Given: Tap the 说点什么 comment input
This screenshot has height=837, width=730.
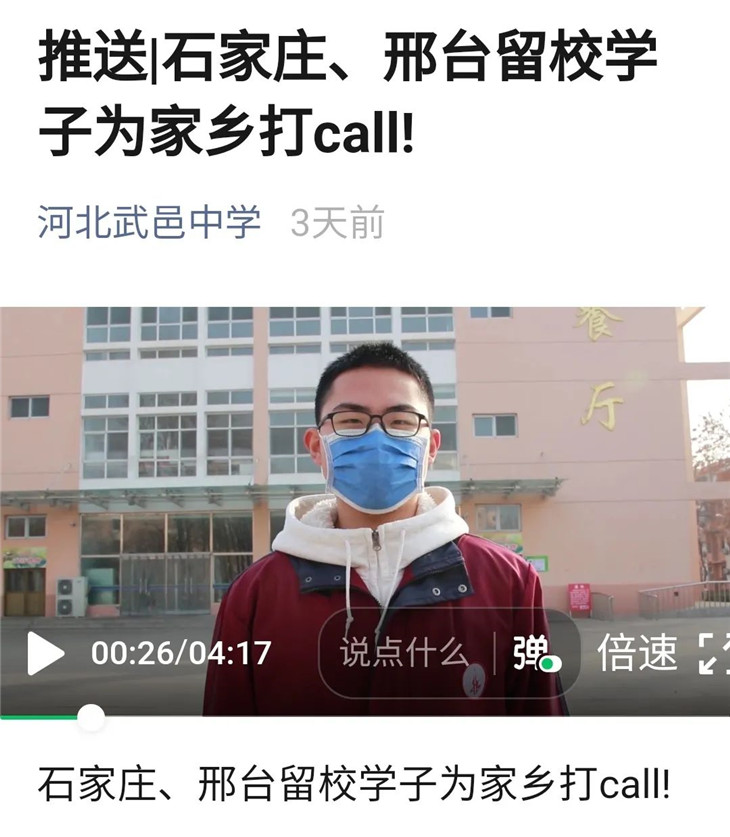Looking at the screenshot, I should [404, 654].
